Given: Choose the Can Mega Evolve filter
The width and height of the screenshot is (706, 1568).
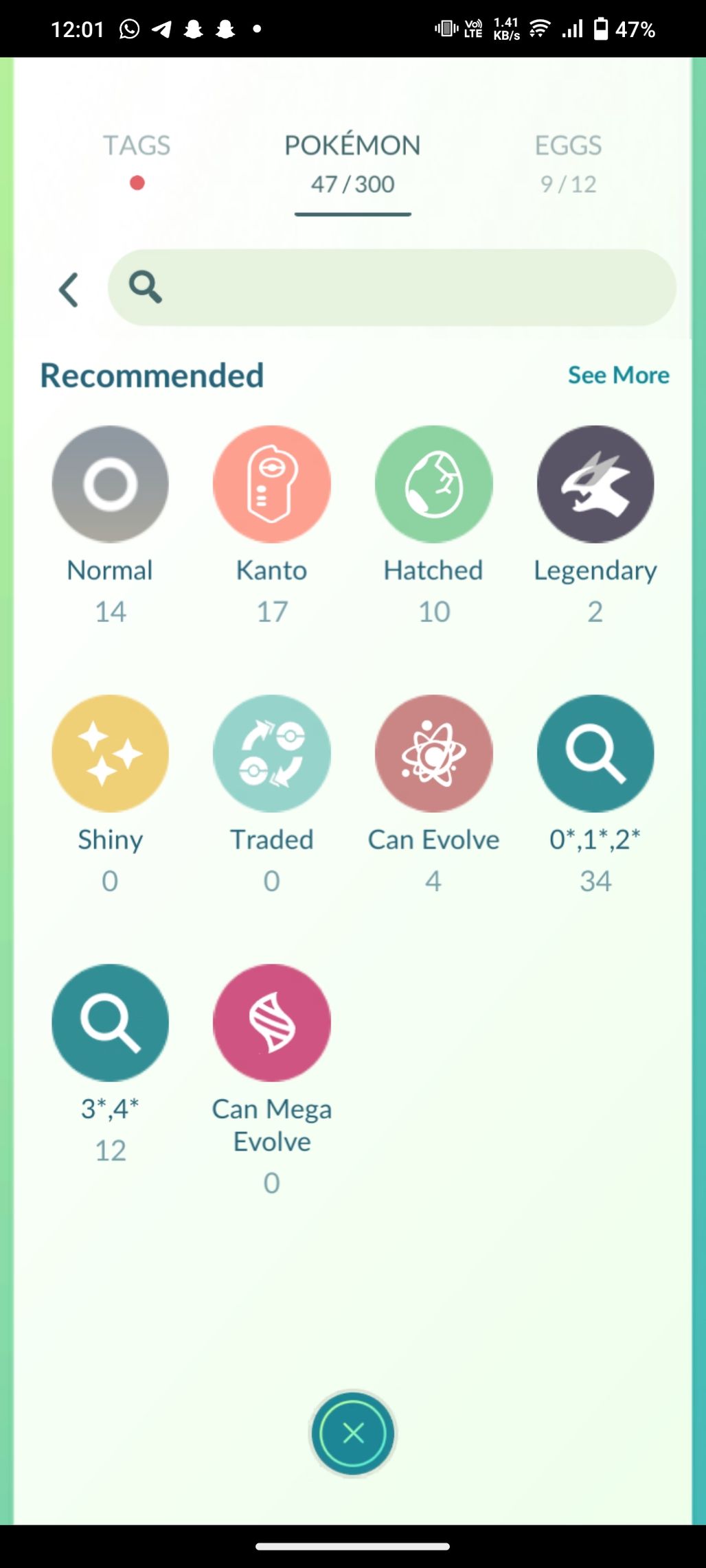Looking at the screenshot, I should point(272,1023).
